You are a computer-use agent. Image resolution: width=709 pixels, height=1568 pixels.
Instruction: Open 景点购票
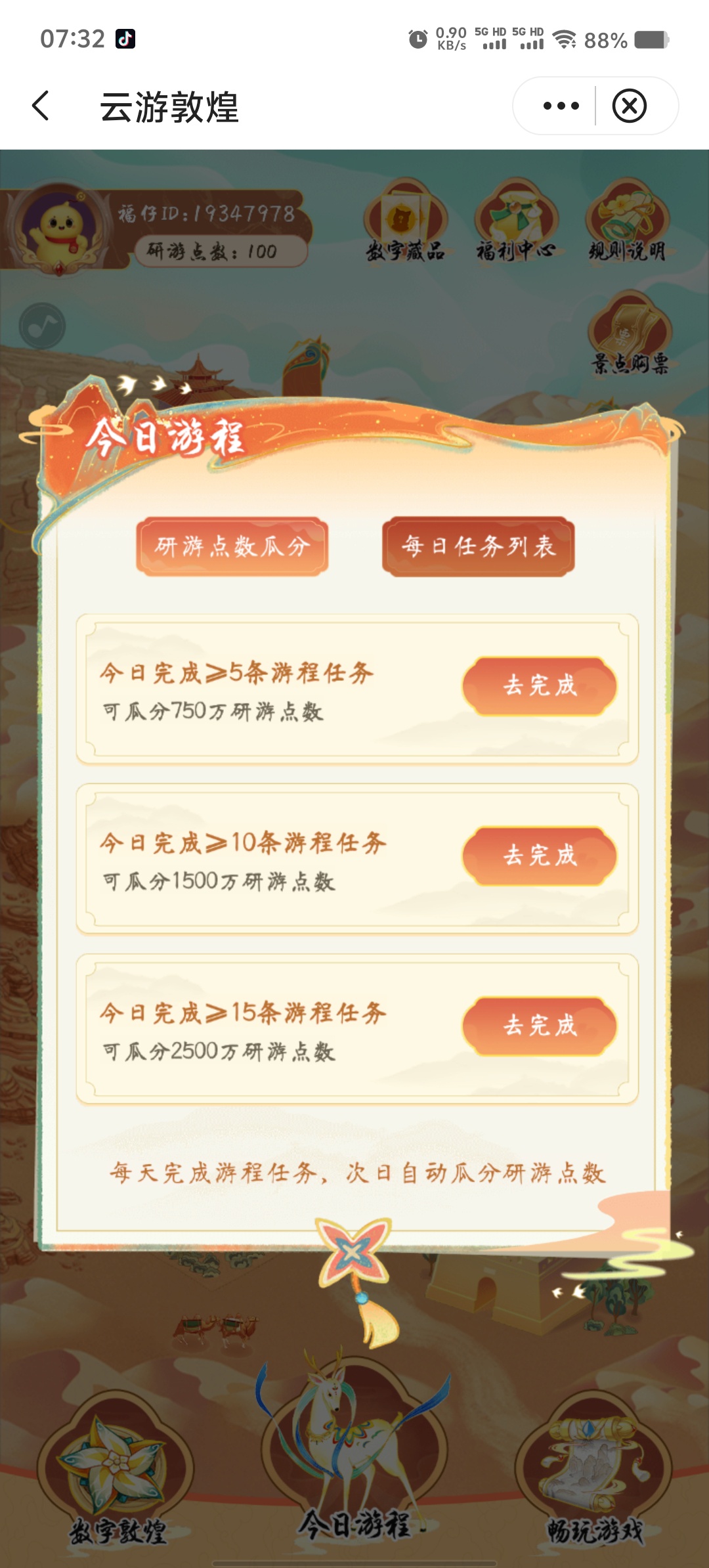(630, 335)
